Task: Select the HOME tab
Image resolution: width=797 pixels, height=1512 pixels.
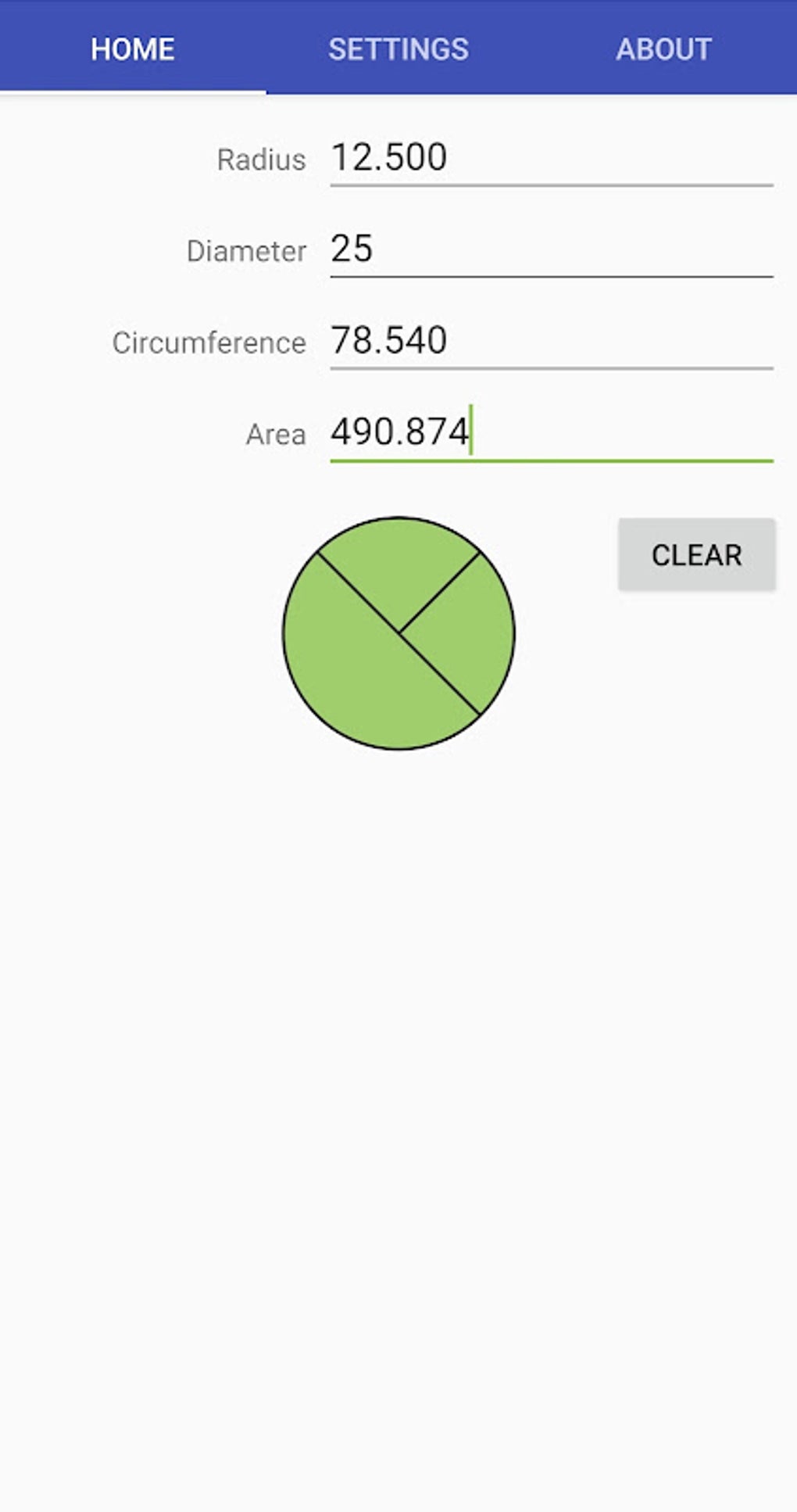Action: (x=132, y=48)
